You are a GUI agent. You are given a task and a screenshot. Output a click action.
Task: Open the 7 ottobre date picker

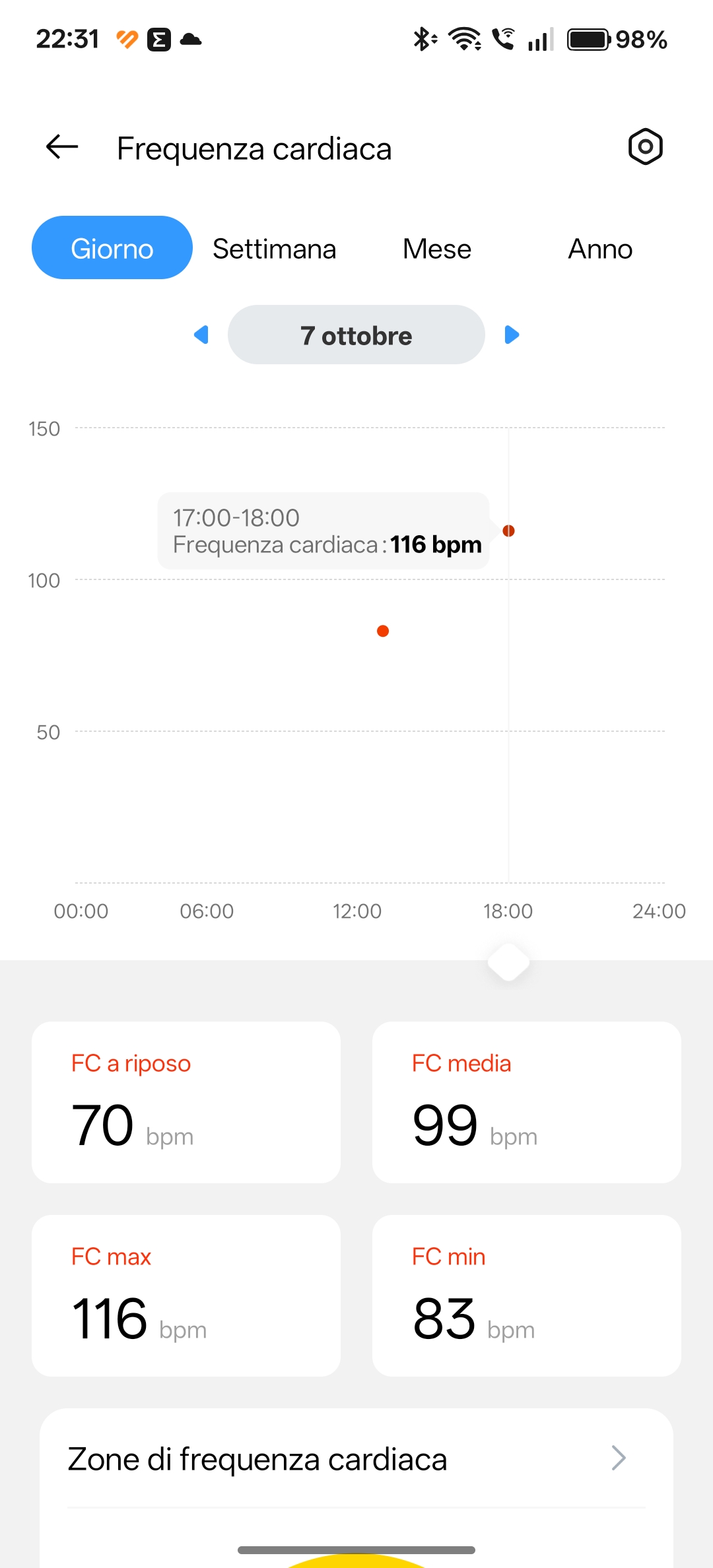point(356,335)
